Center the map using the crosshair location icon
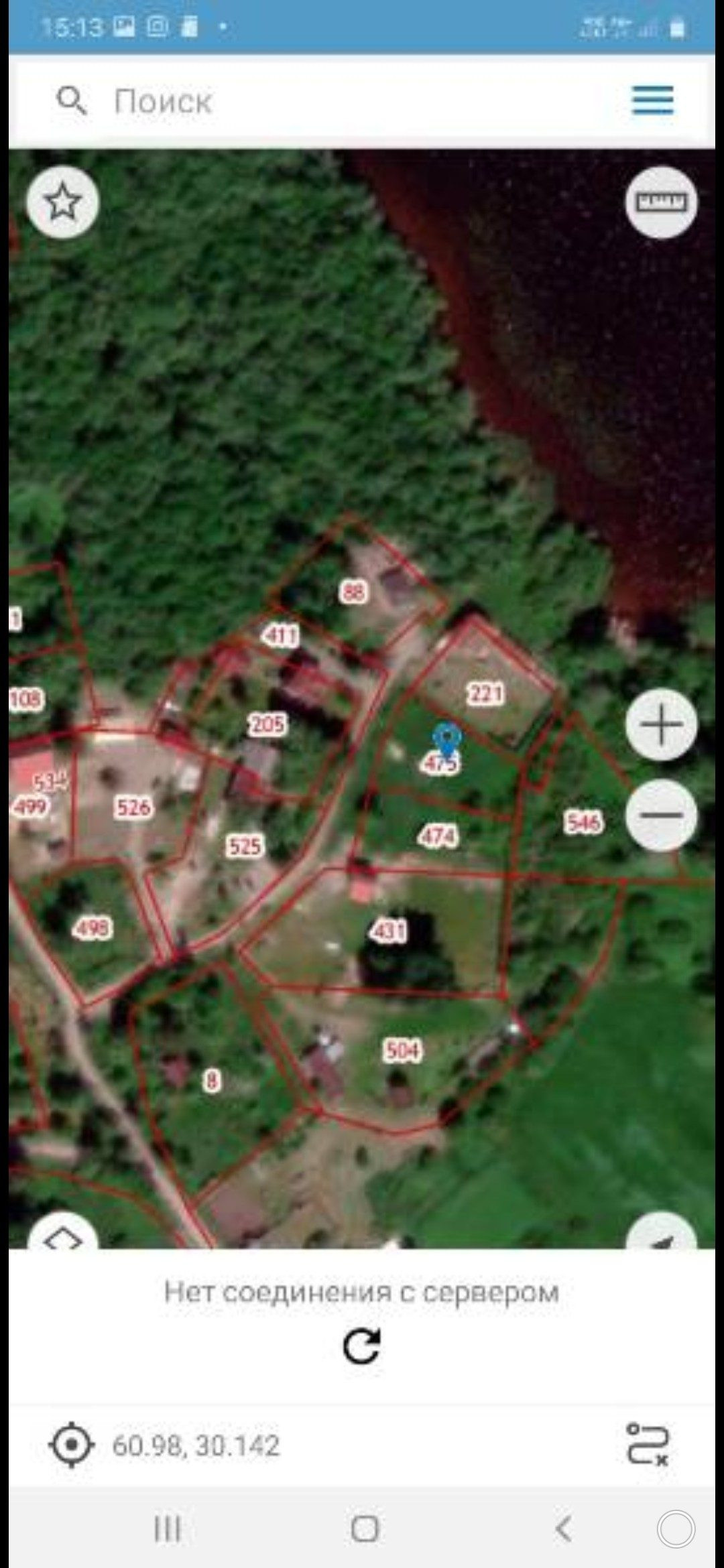Screen dimensions: 724x1568 coord(71,1445)
